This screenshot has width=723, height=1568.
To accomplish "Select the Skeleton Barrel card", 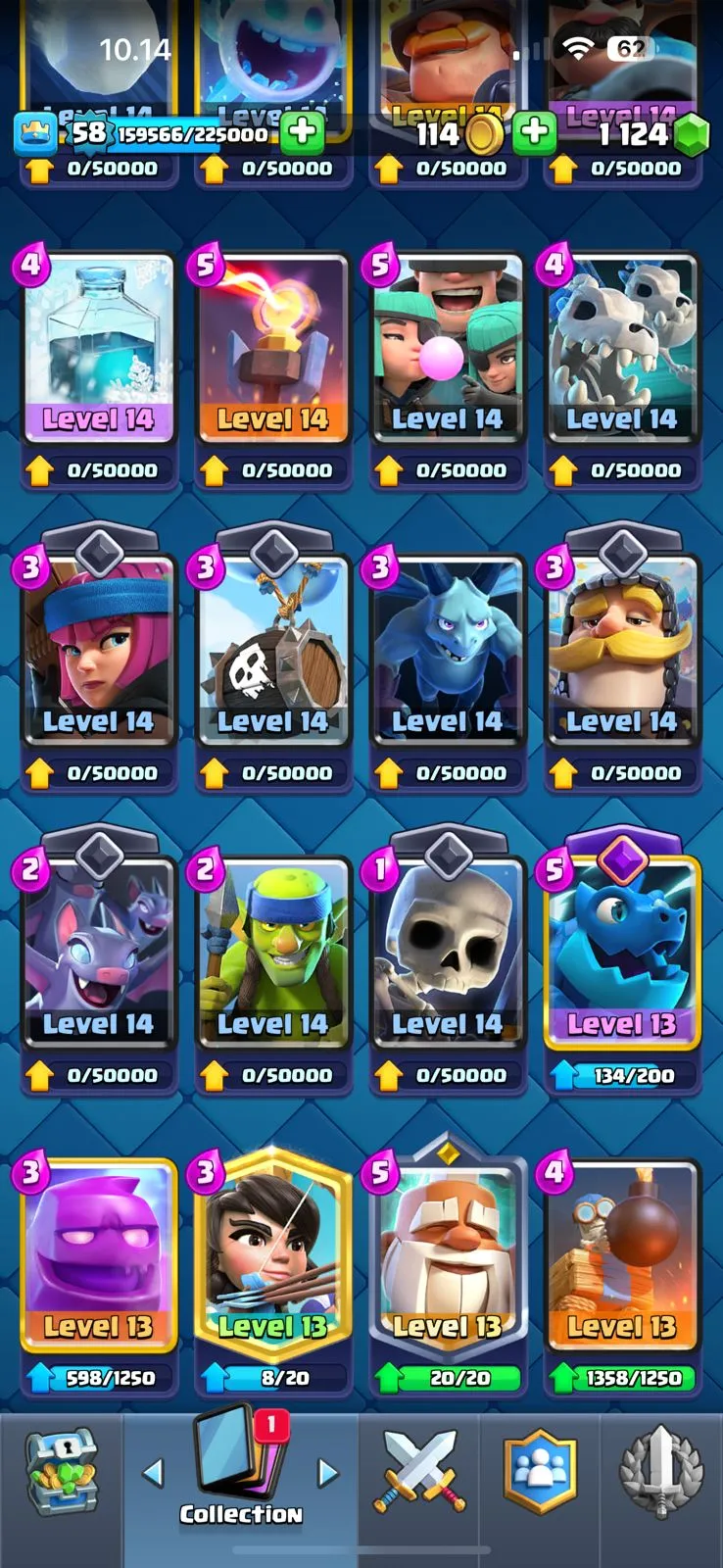I will click(x=272, y=652).
